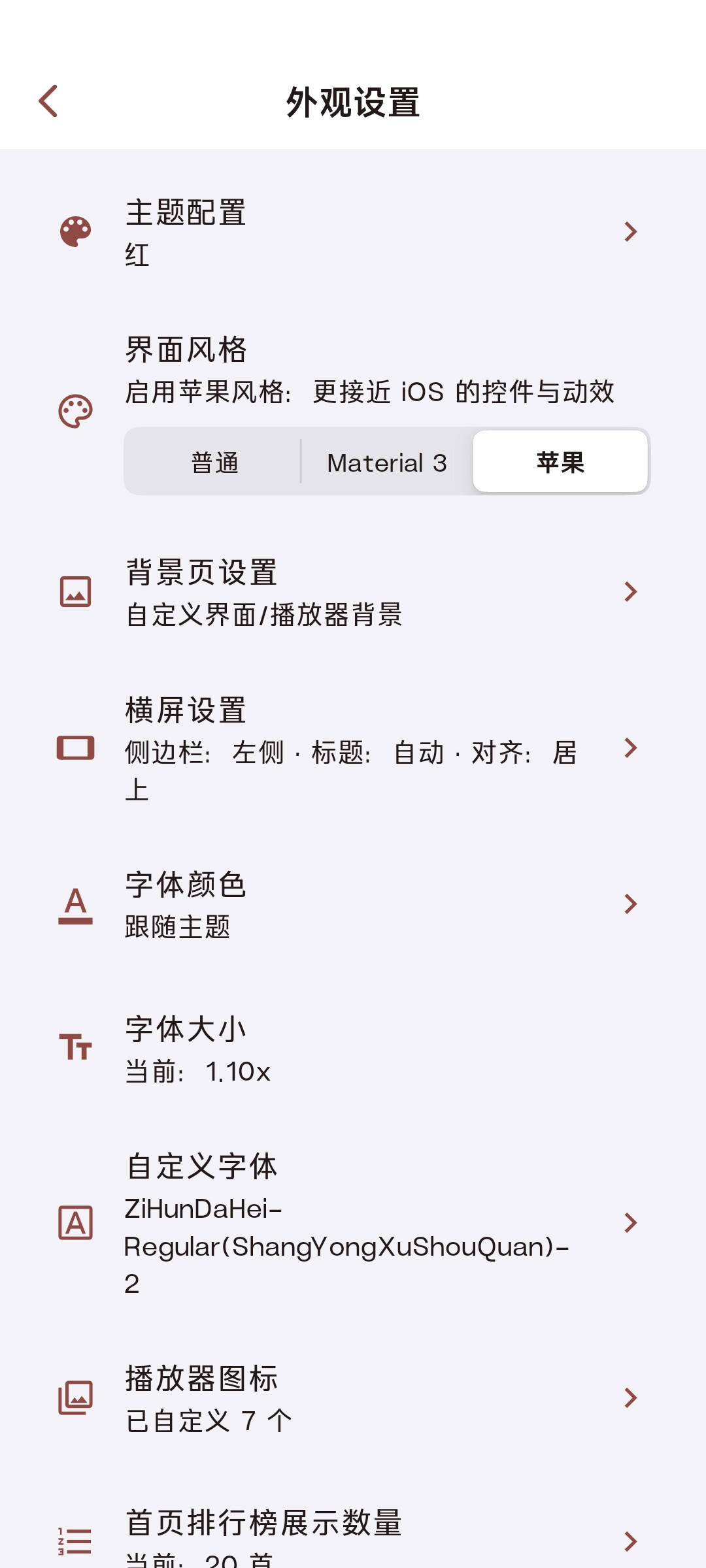Change 字体颜色 font color

coord(353,904)
